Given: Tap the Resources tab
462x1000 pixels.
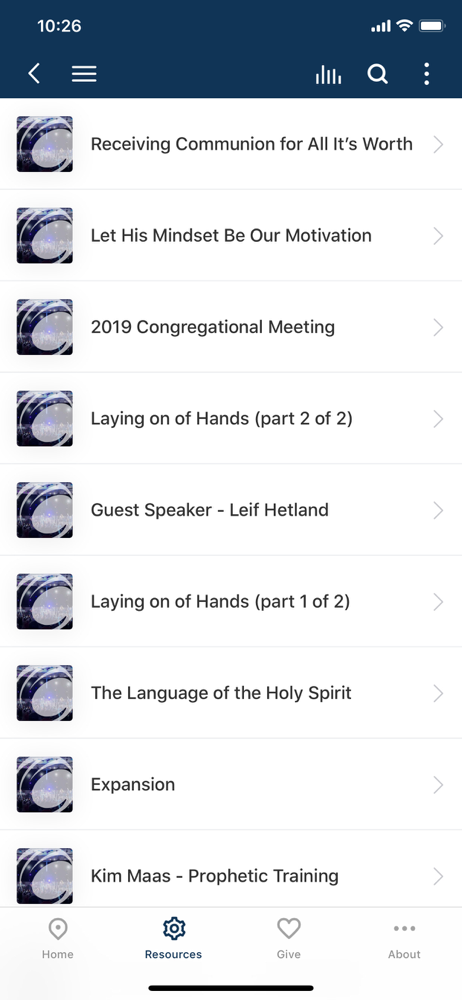Looking at the screenshot, I should (x=174, y=939).
